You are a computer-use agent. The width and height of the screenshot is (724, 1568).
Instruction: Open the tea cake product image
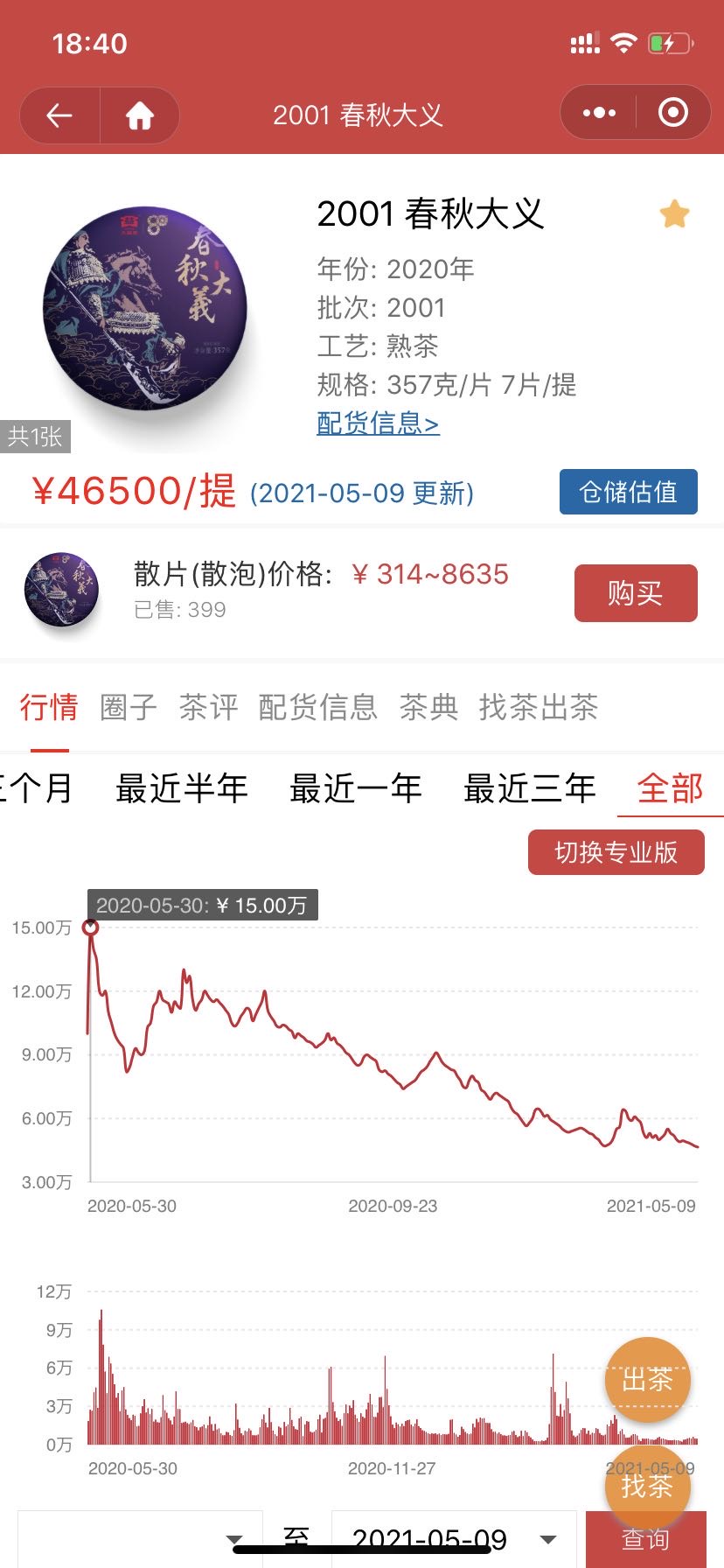[145, 309]
